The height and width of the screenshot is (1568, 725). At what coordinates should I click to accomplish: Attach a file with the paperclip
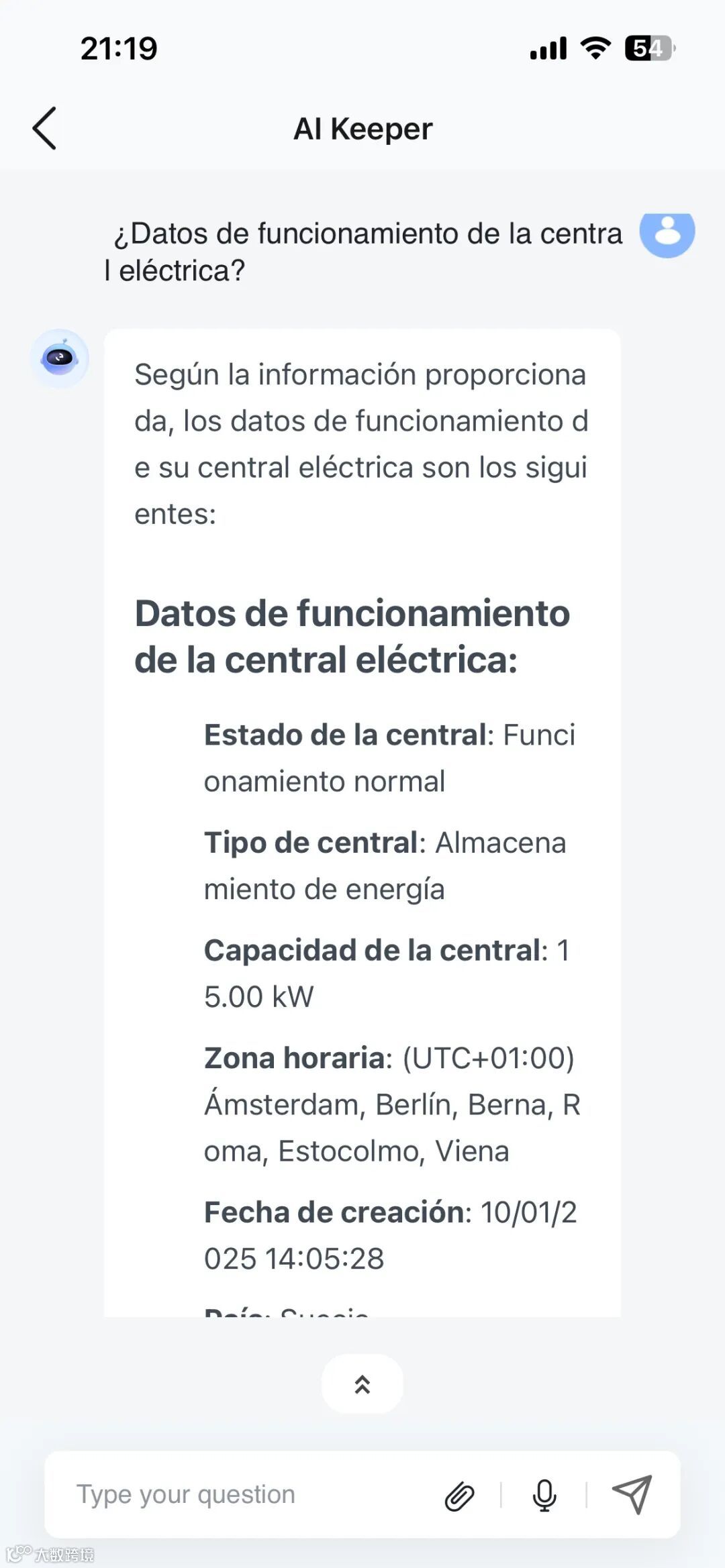(460, 1496)
